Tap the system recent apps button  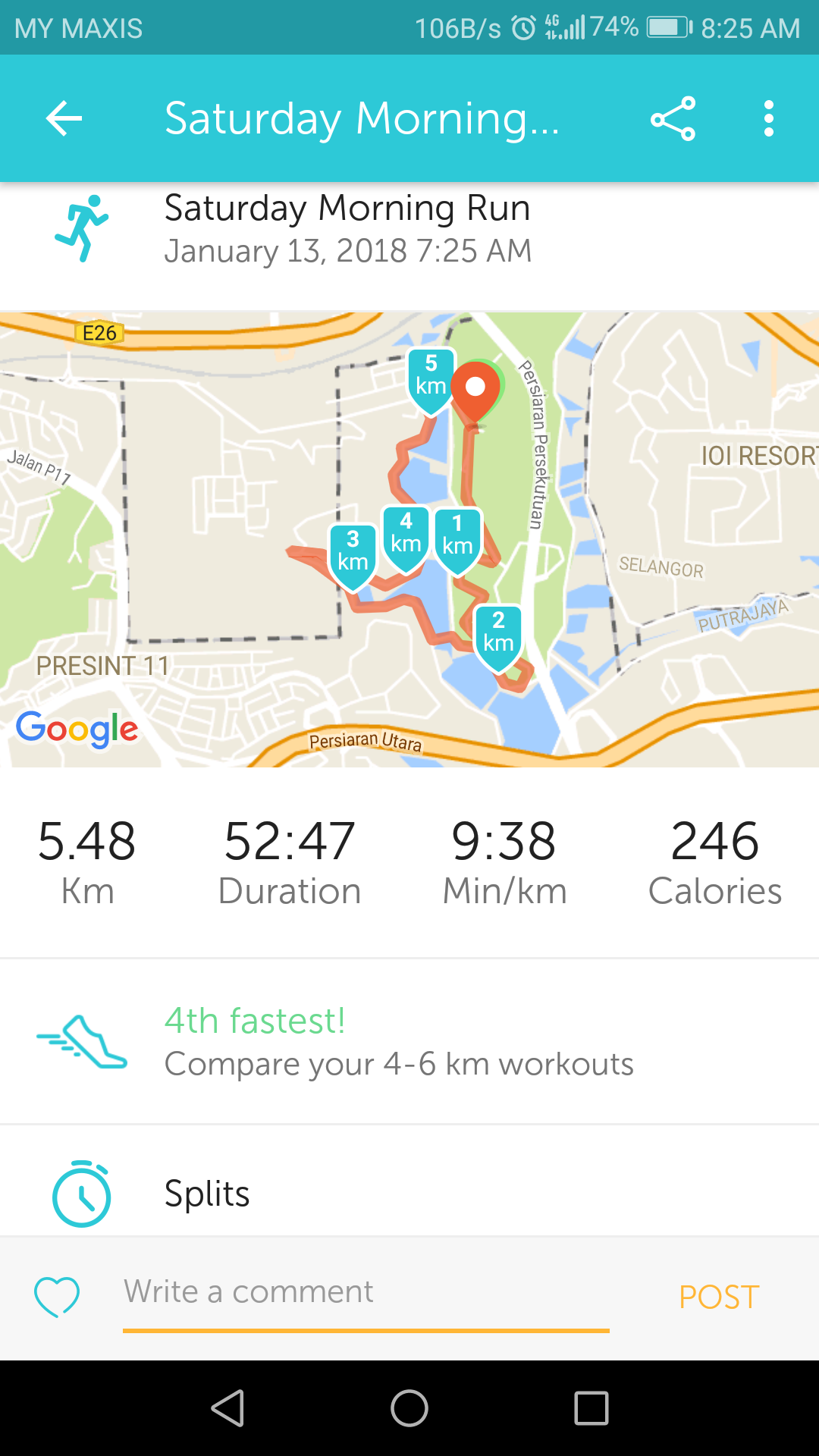coord(591,1408)
